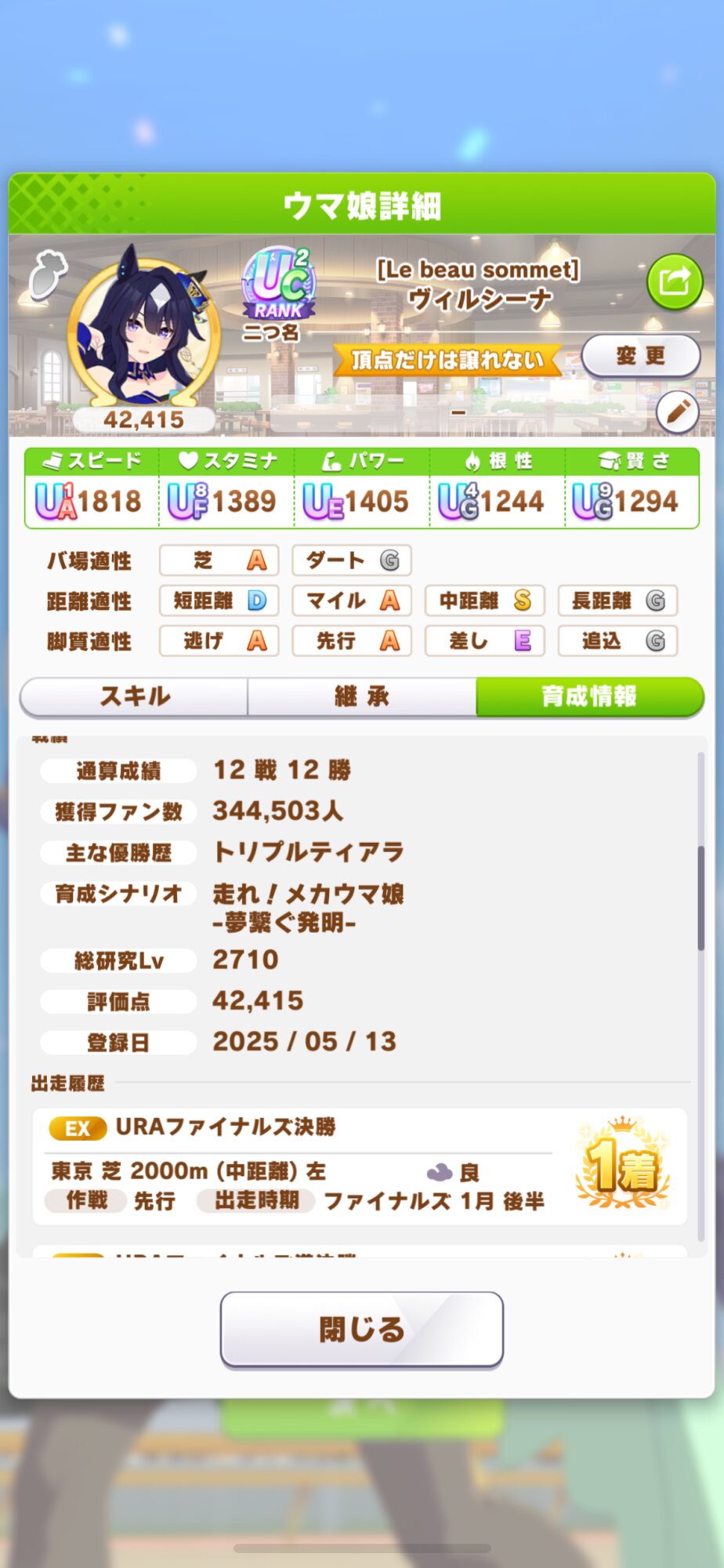724x1568 pixels.
Task: Tap the pencil edit icon
Action: pos(677,412)
